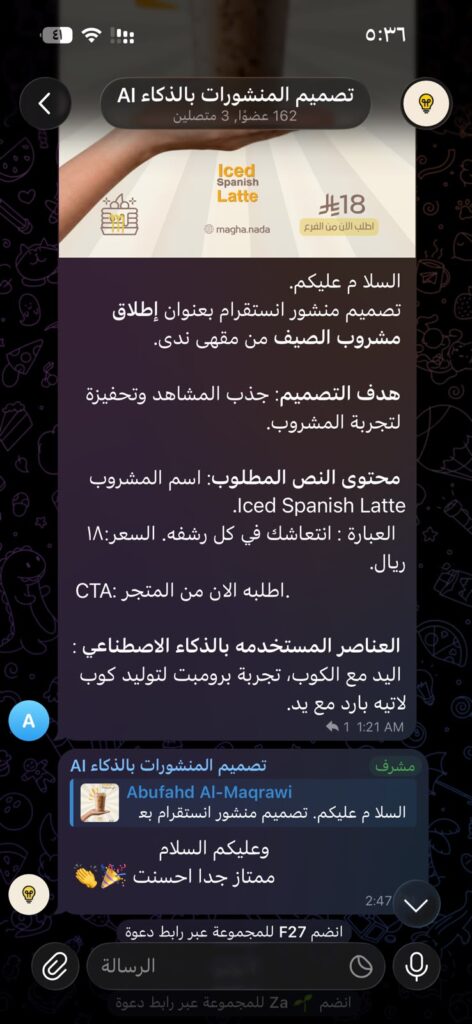Open the group profile picture

tap(426, 103)
